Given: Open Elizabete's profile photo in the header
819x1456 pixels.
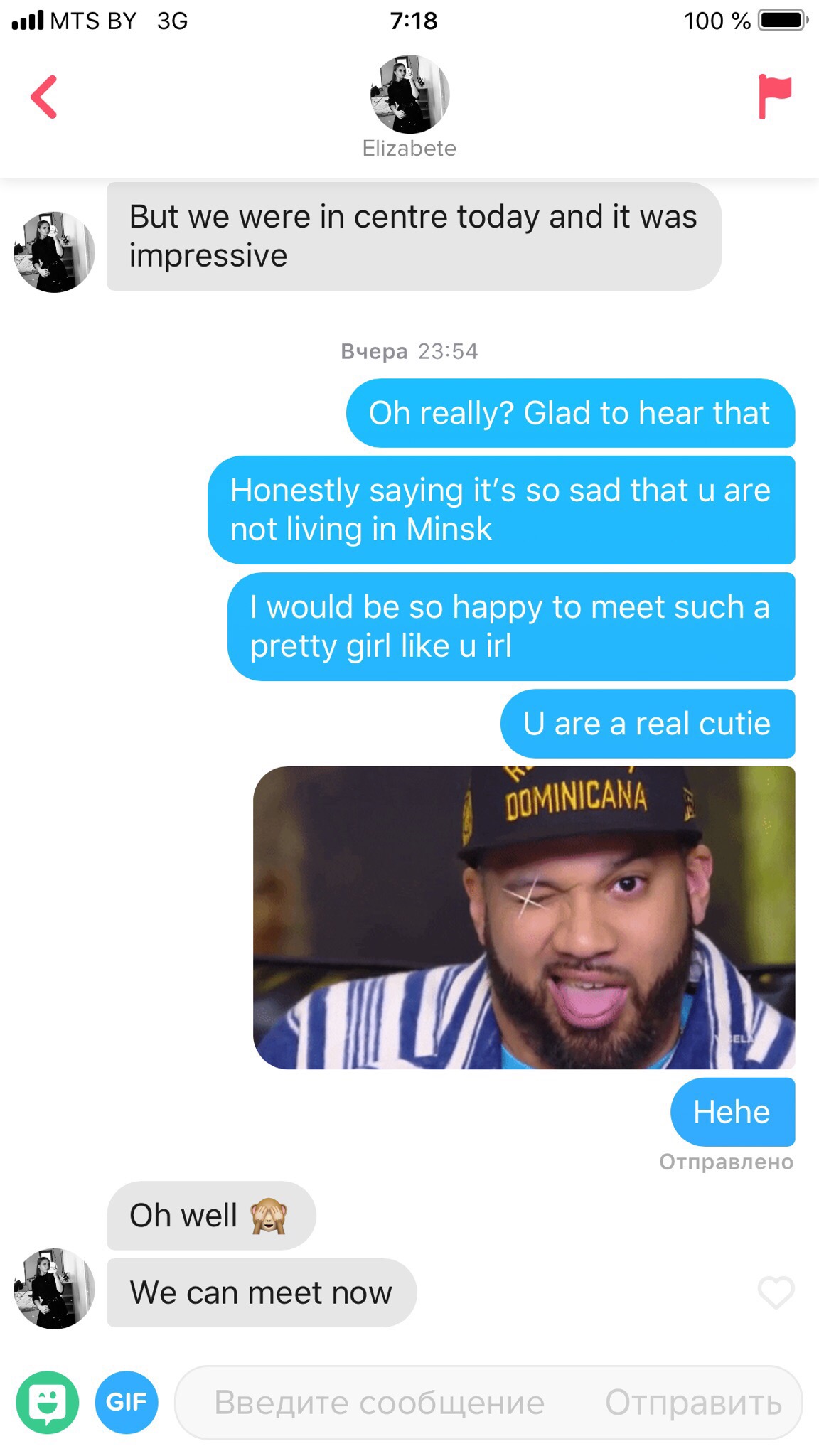Looking at the screenshot, I should (x=409, y=94).
